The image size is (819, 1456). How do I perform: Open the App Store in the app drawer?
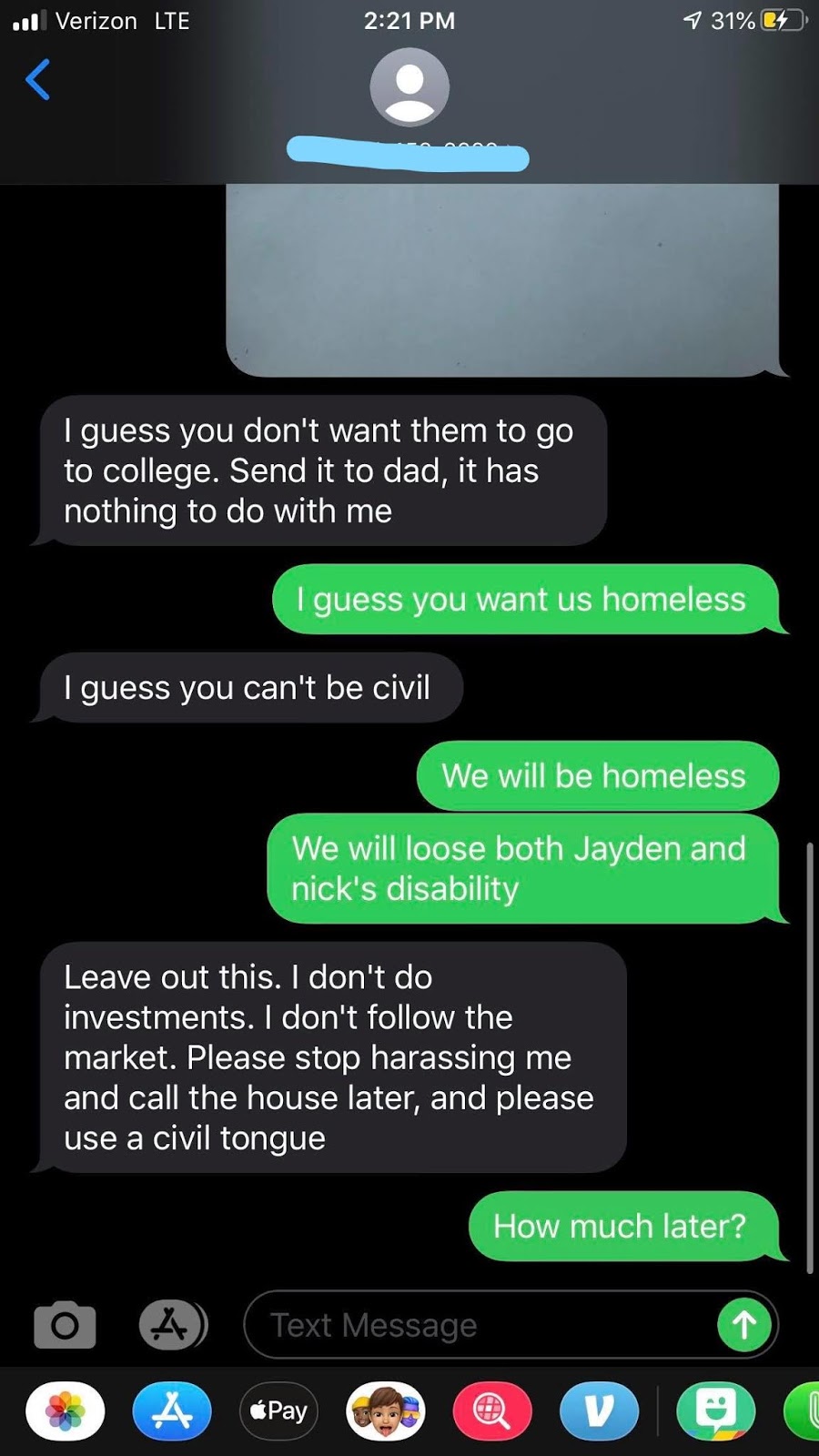(x=172, y=1410)
